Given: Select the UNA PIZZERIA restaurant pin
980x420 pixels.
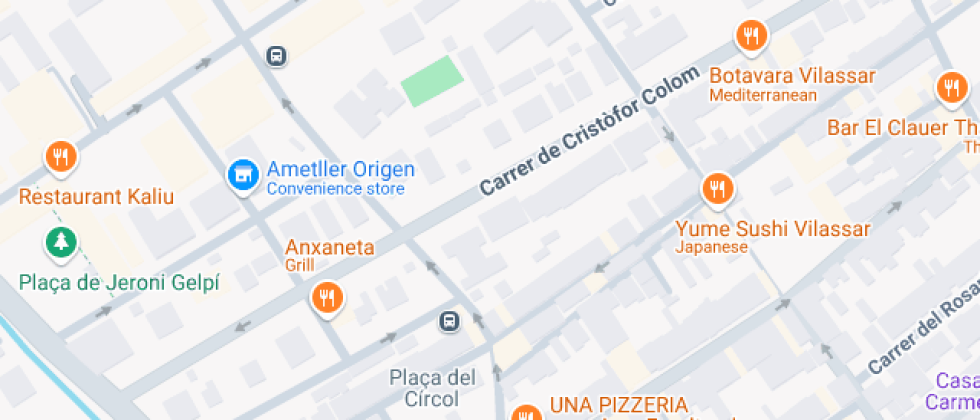Looking at the screenshot, I should click(525, 413).
